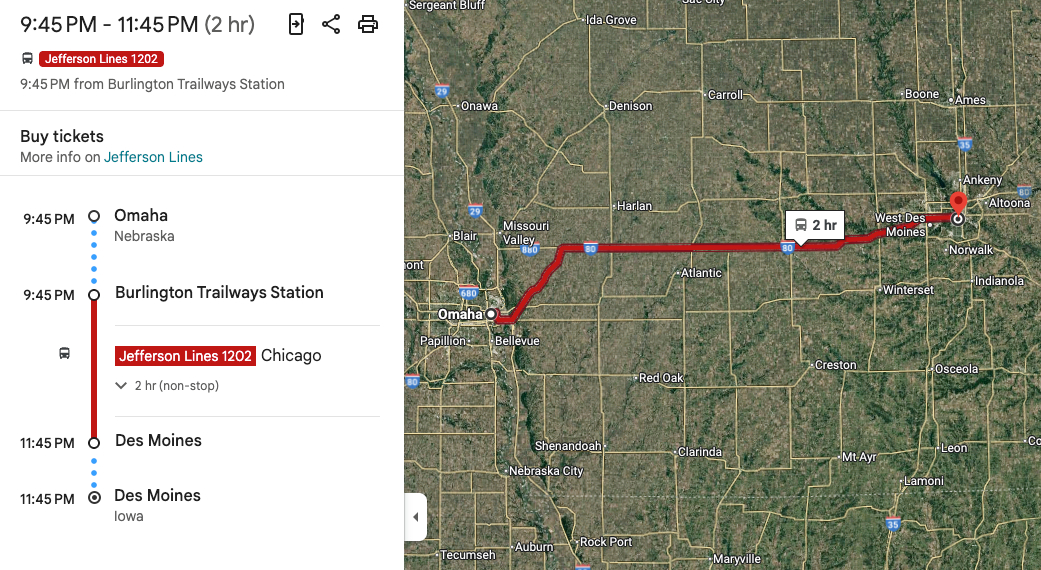Image resolution: width=1041 pixels, height=570 pixels.
Task: Open the Jefferson Lines ticket link
Action: coord(153,157)
